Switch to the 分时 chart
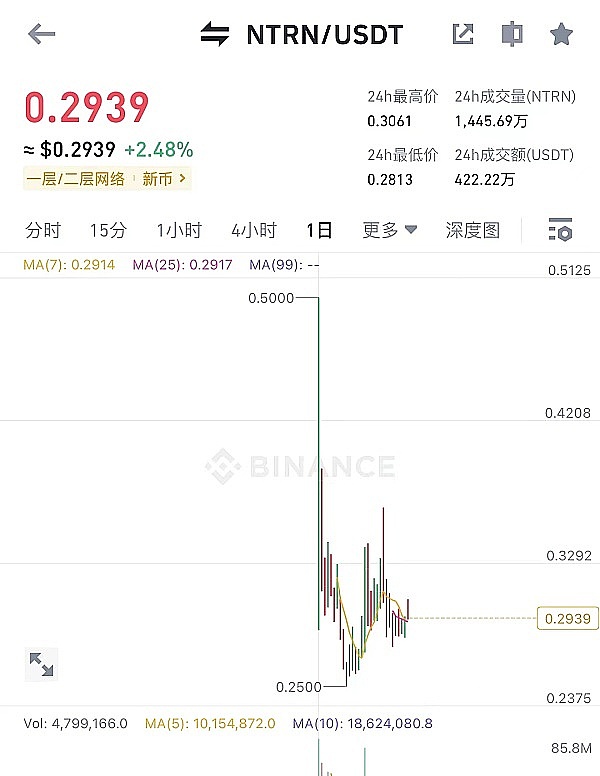This screenshot has height=776, width=600. point(43,230)
